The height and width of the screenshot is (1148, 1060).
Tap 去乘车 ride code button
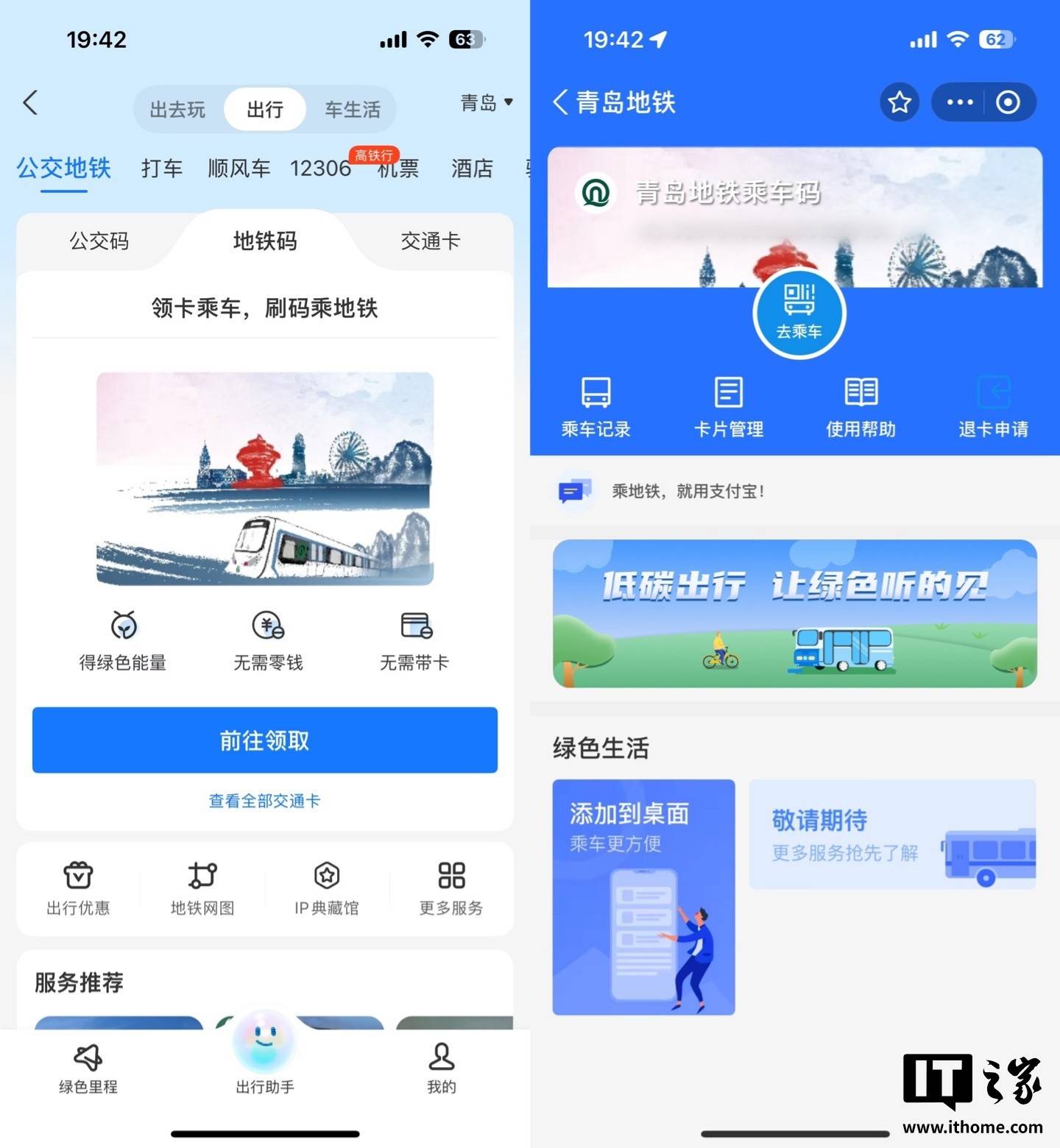point(799,313)
